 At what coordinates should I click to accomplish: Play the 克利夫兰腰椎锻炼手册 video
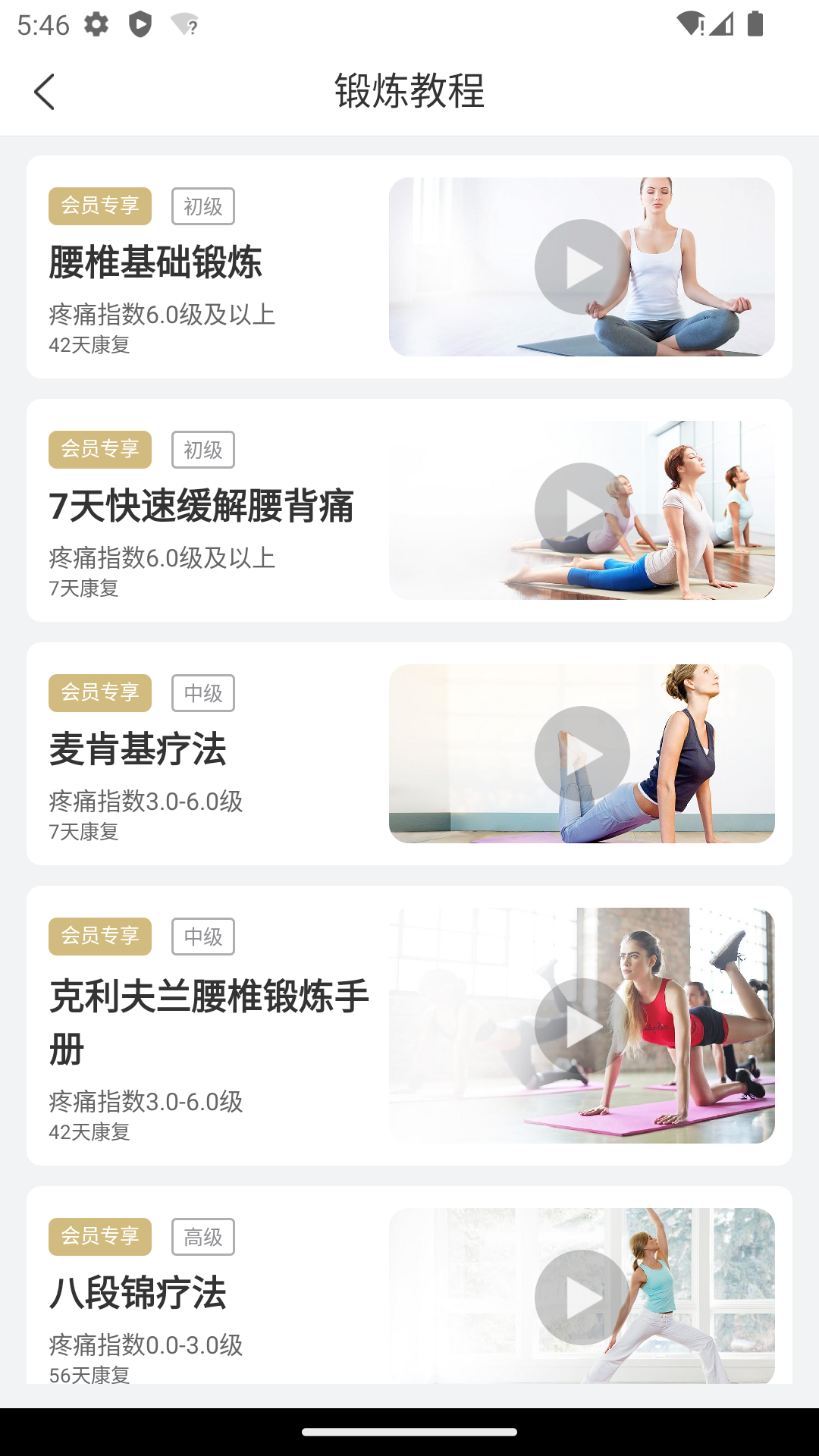pos(582,1025)
